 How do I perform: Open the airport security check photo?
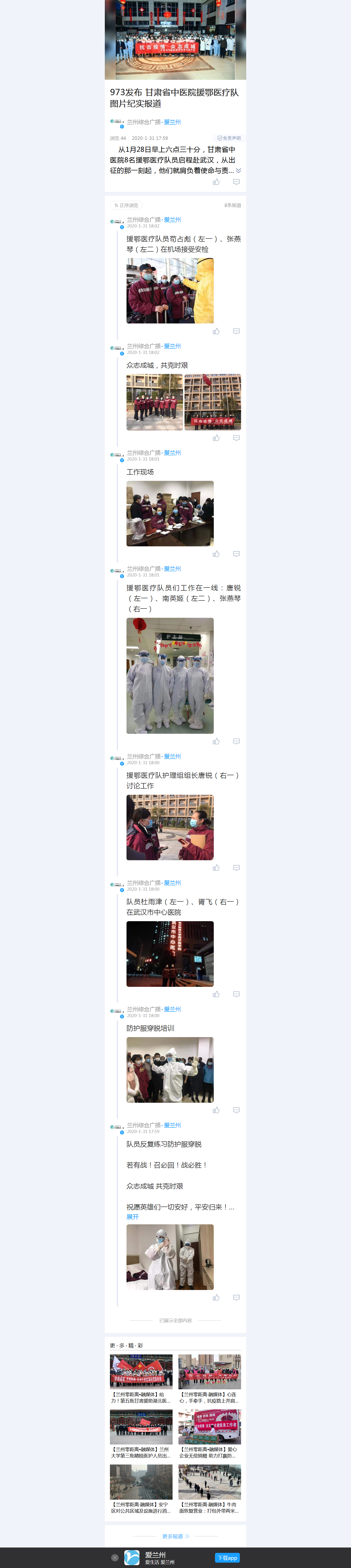click(x=170, y=290)
